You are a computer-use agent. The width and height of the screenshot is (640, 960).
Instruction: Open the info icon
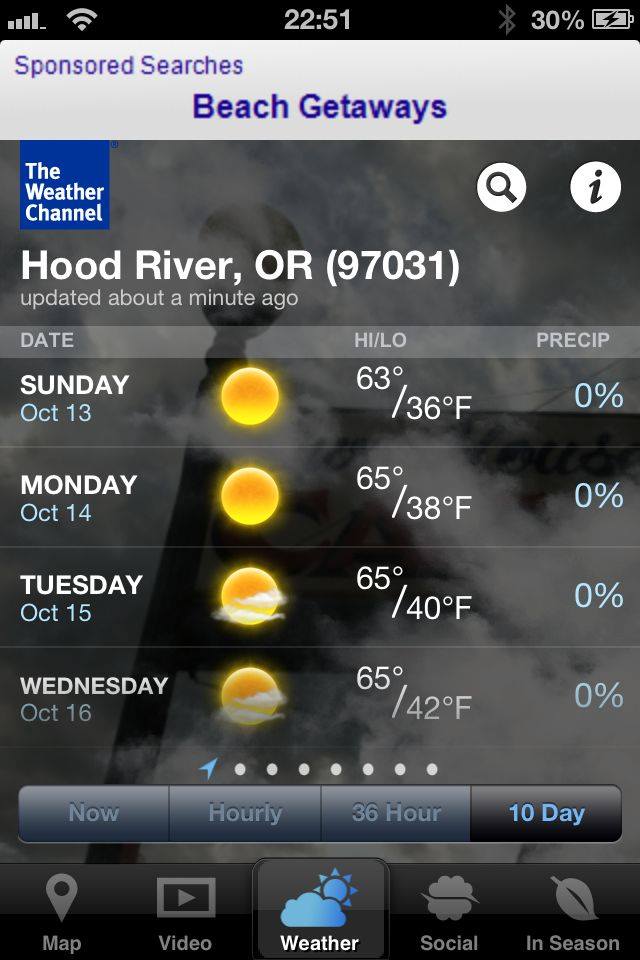pyautogui.click(x=595, y=186)
